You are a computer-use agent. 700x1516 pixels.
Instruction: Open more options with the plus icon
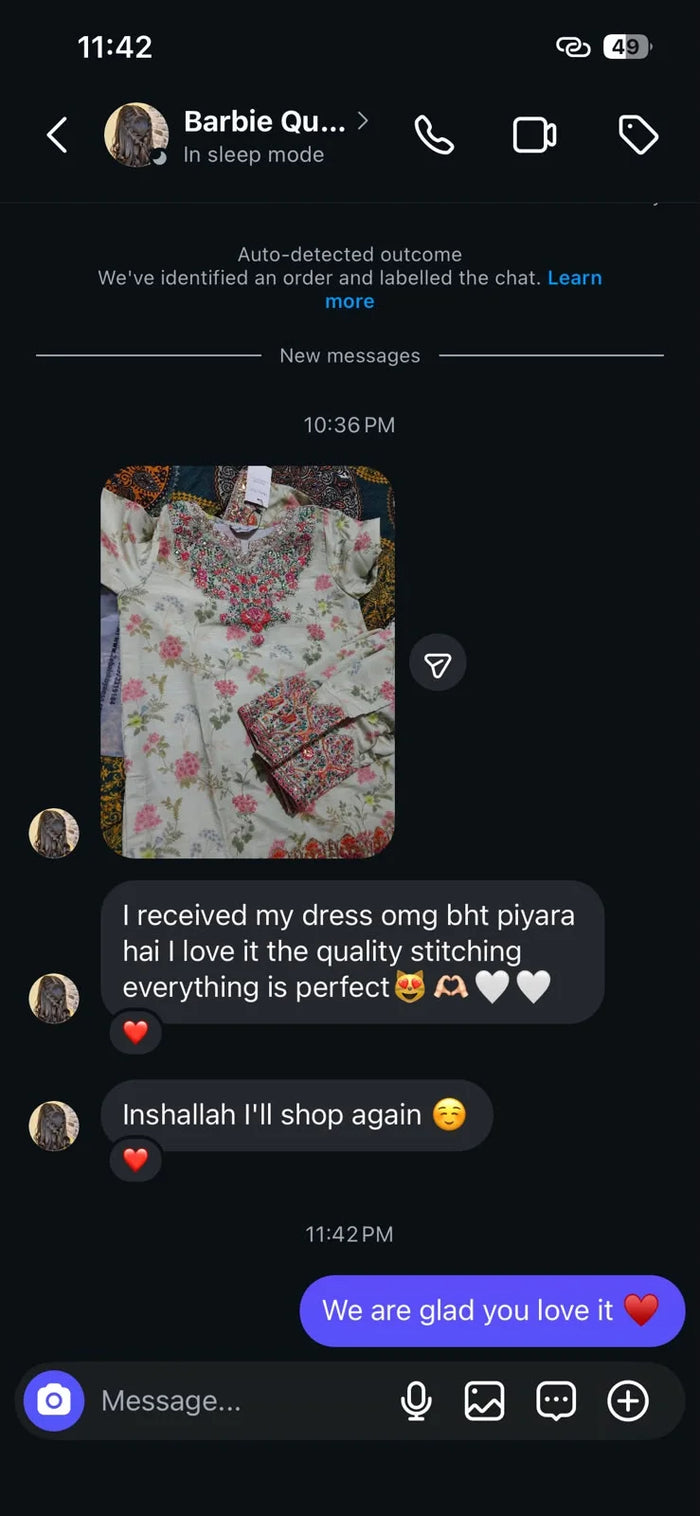(628, 1401)
